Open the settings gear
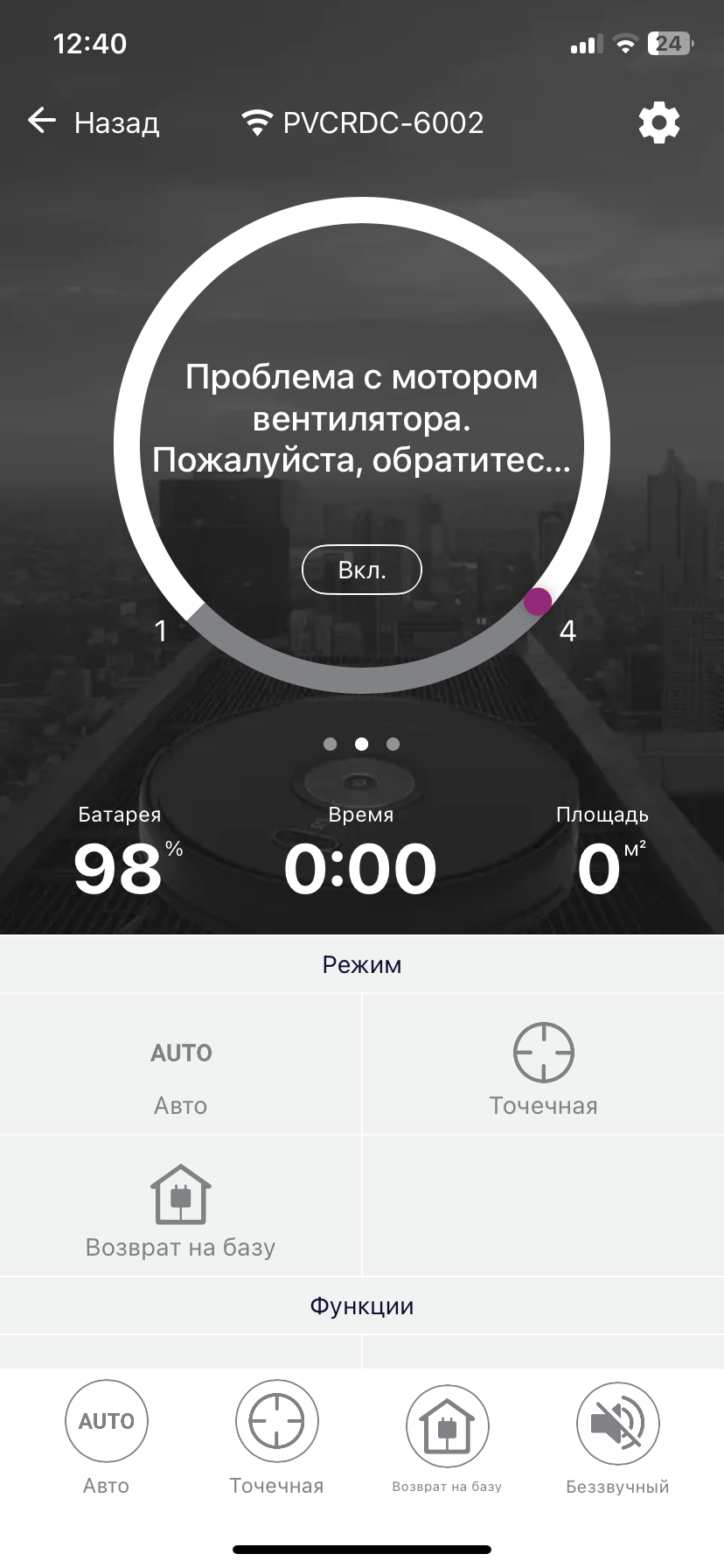This screenshot has width=724, height=1568. click(x=659, y=122)
